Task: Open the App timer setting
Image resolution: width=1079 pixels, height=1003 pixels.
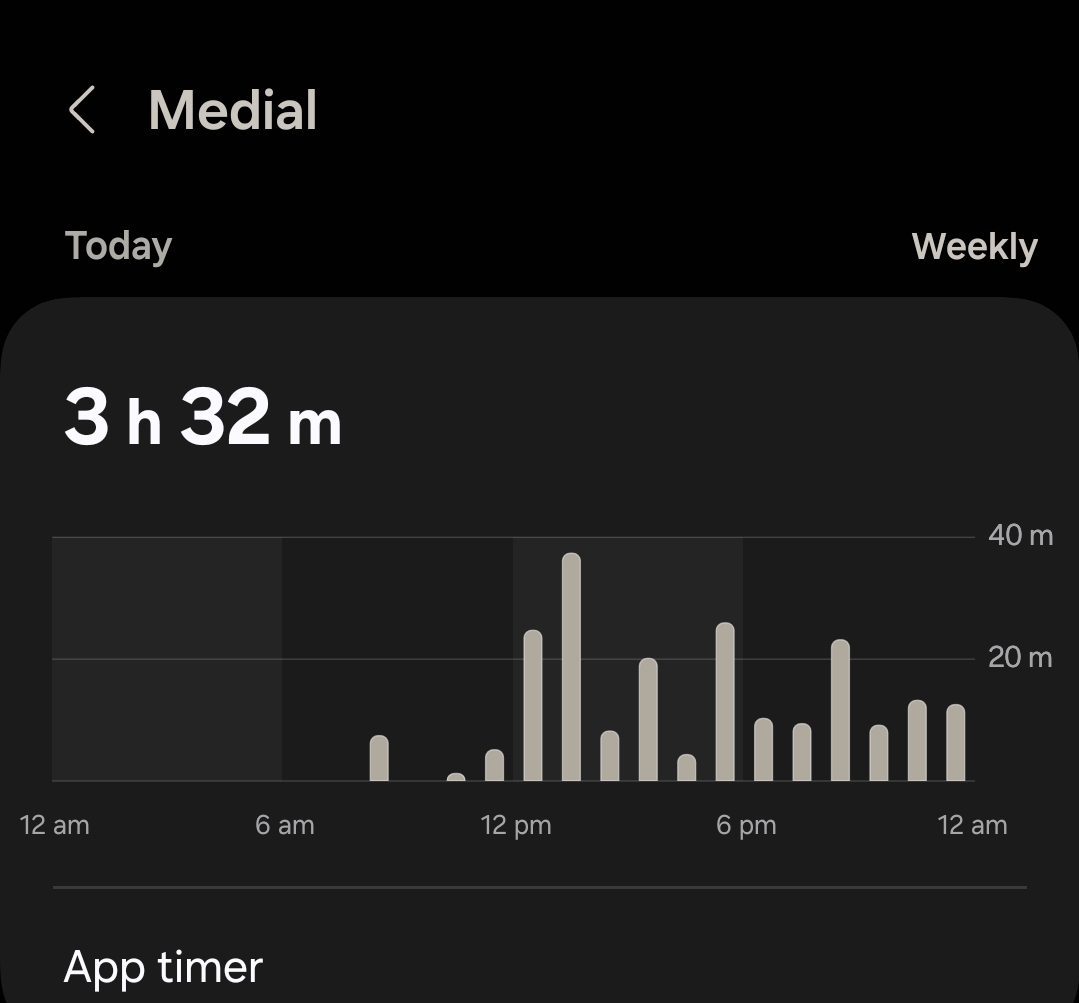Action: 164,967
